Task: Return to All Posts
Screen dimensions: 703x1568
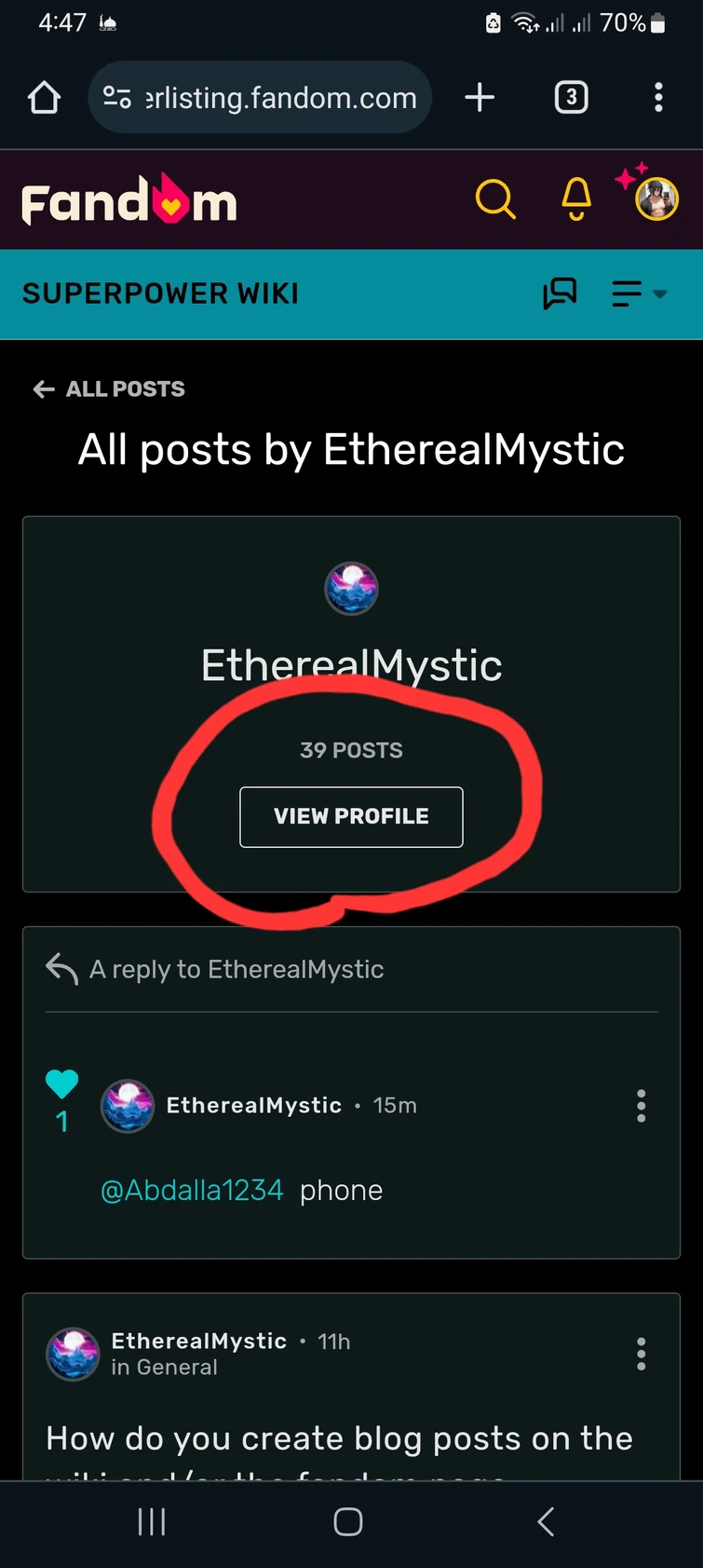Action: click(x=110, y=389)
